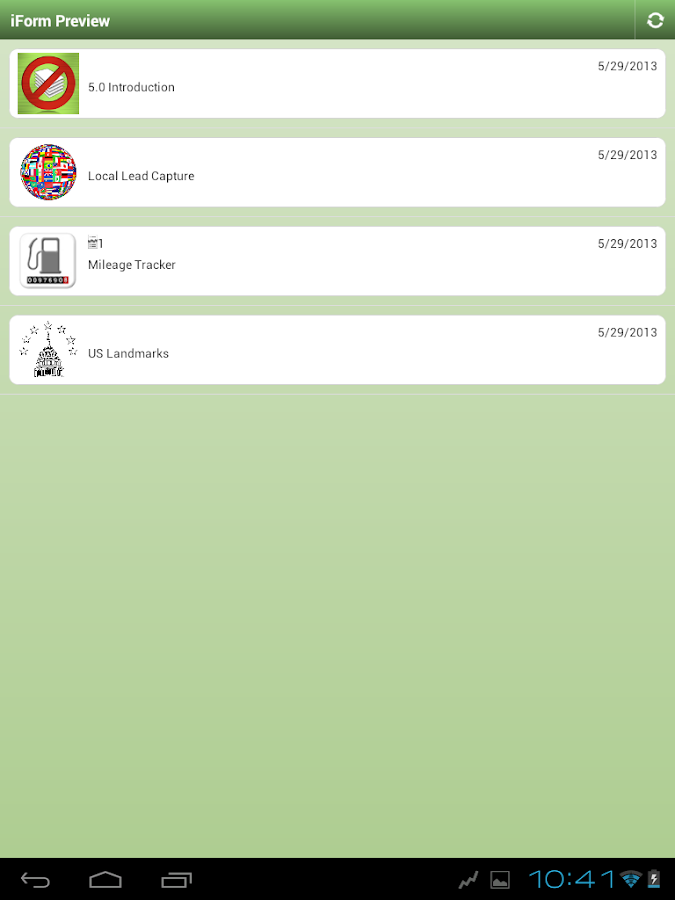Open the Mileage Tracker form
This screenshot has width=675, height=900.
coord(337,261)
